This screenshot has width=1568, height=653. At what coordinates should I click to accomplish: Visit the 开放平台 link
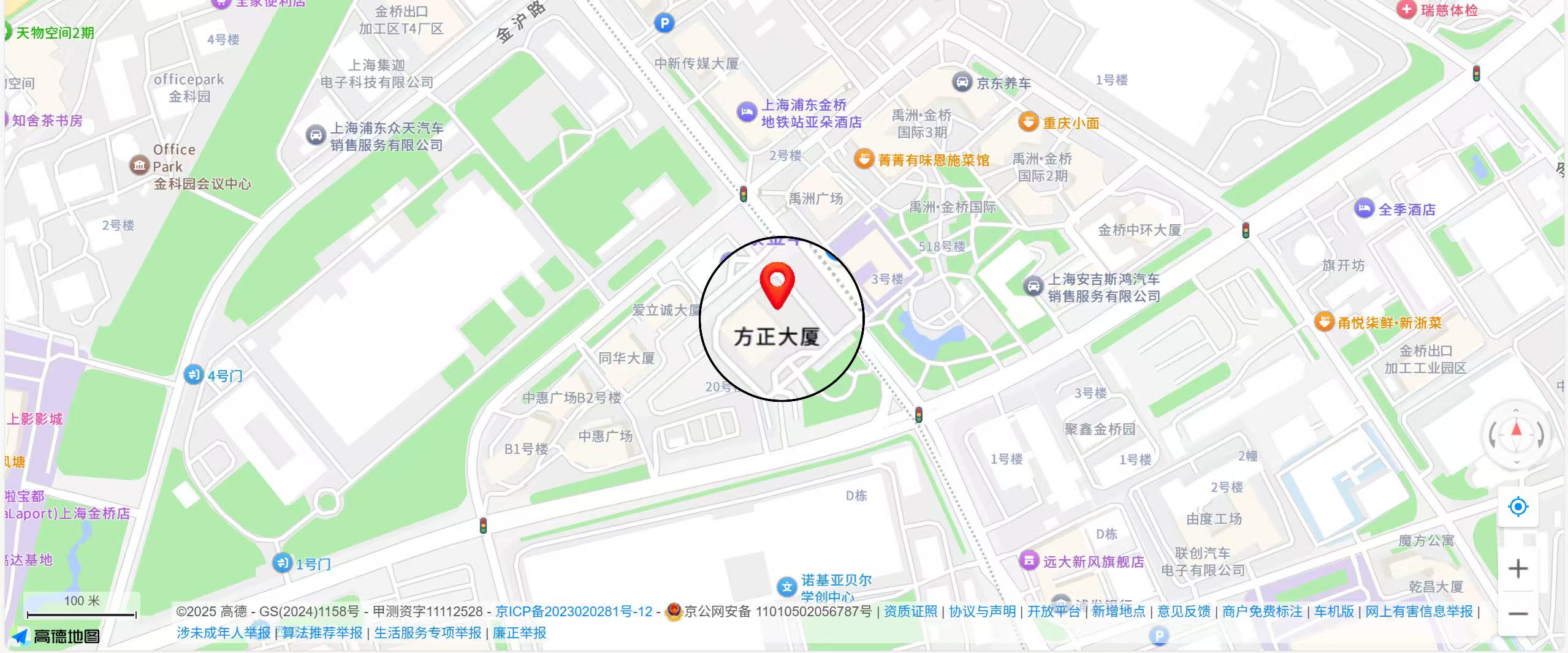[1054, 611]
